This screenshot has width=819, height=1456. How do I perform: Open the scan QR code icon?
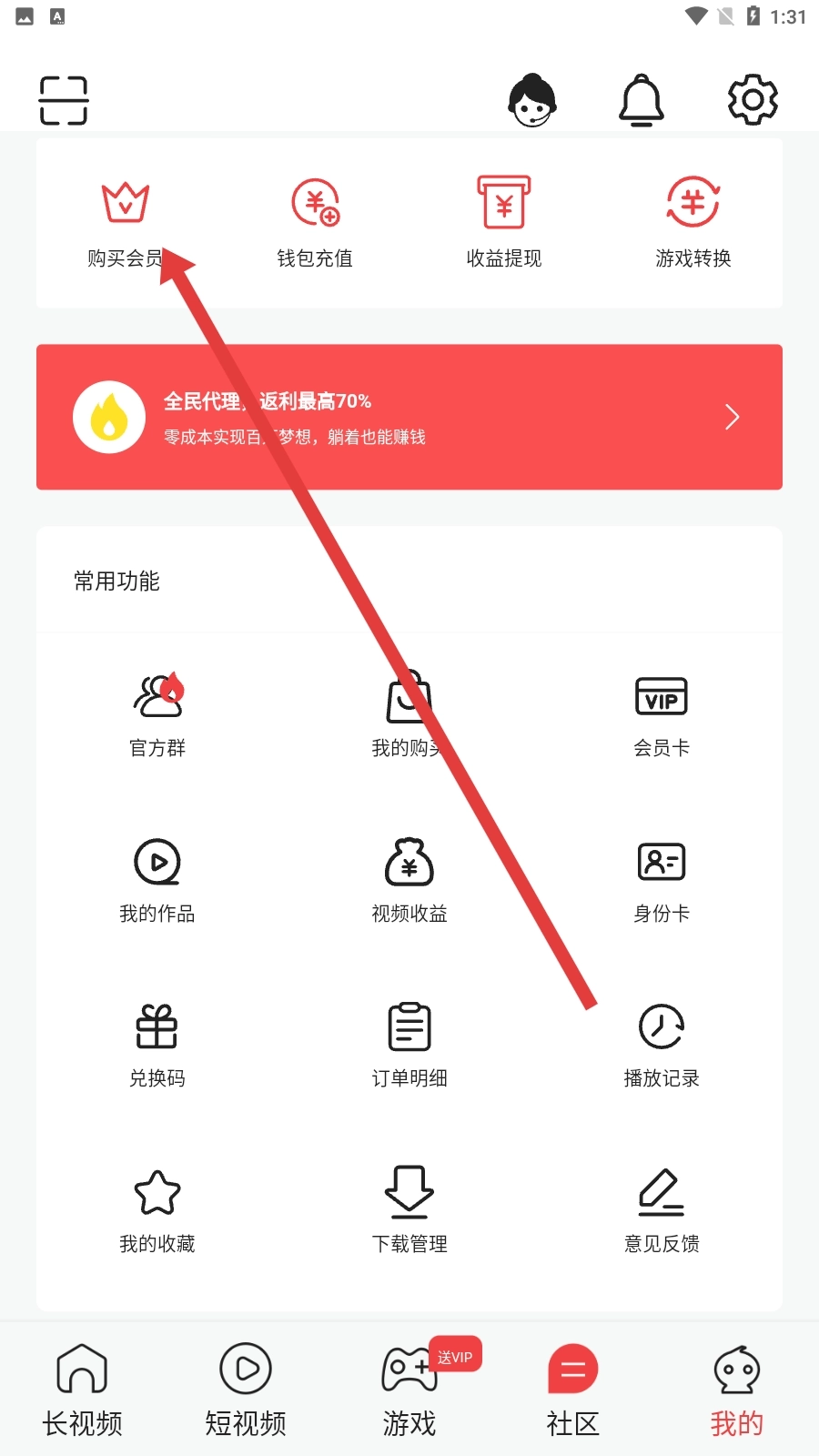(64, 100)
